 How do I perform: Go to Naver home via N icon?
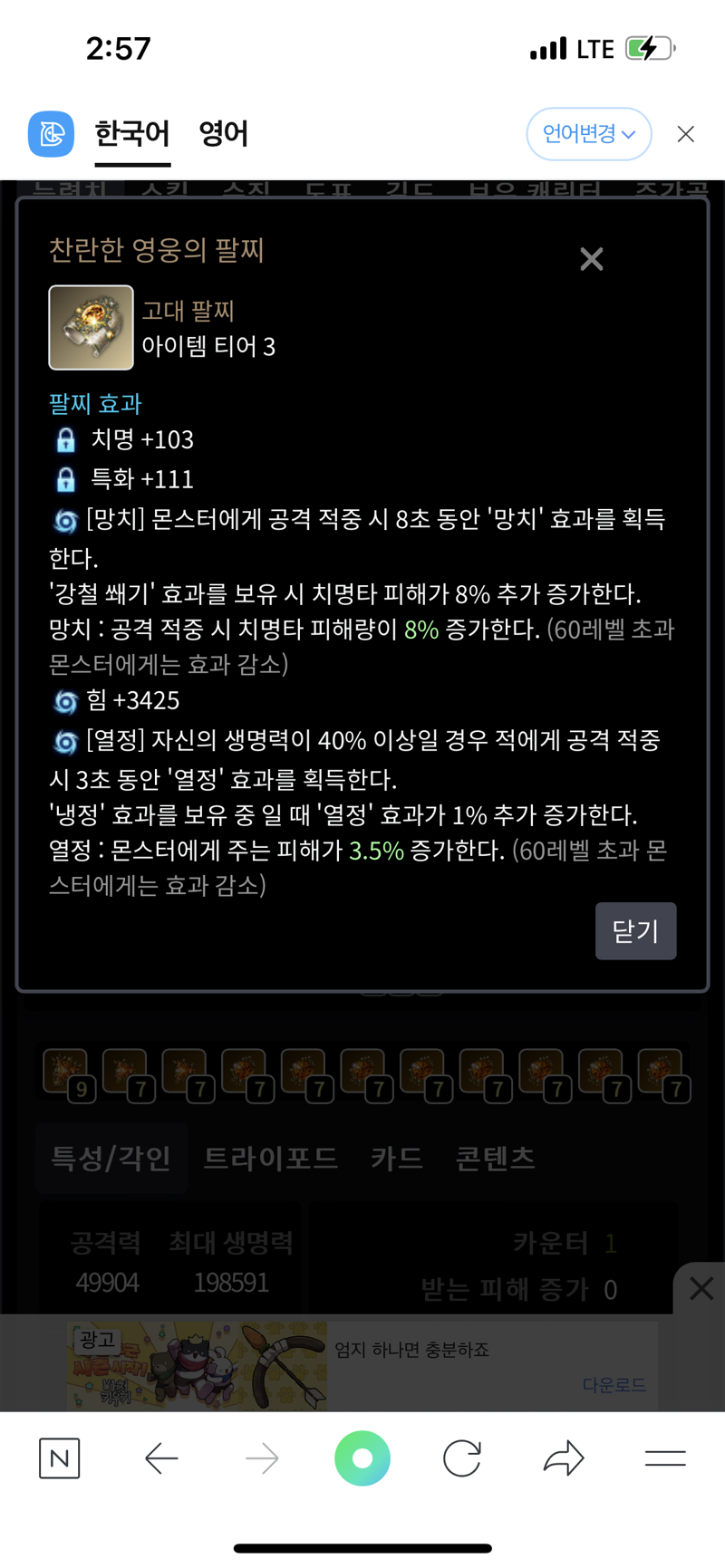[60, 1458]
